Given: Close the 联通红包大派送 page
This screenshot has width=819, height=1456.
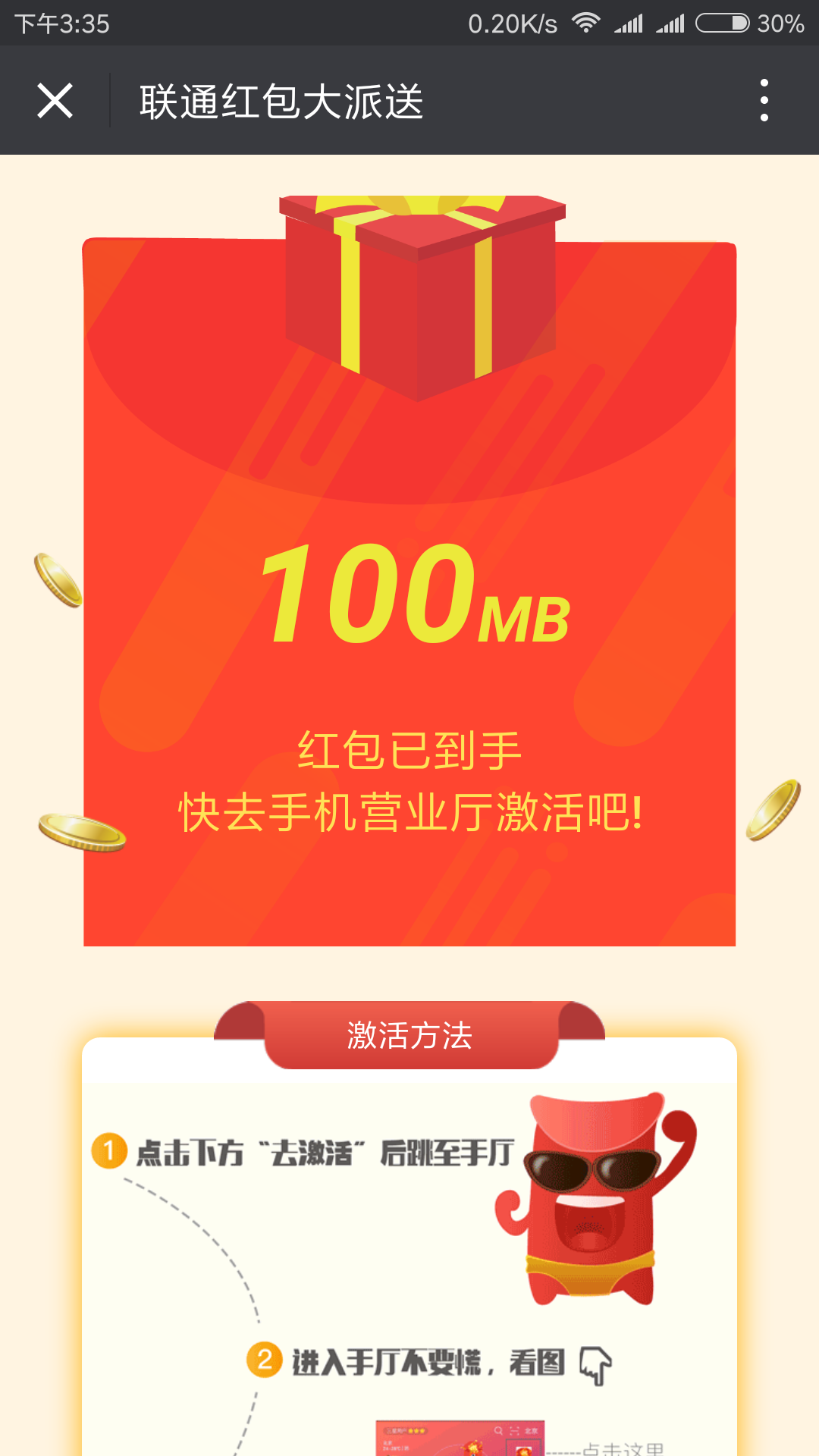Looking at the screenshot, I should click(55, 101).
